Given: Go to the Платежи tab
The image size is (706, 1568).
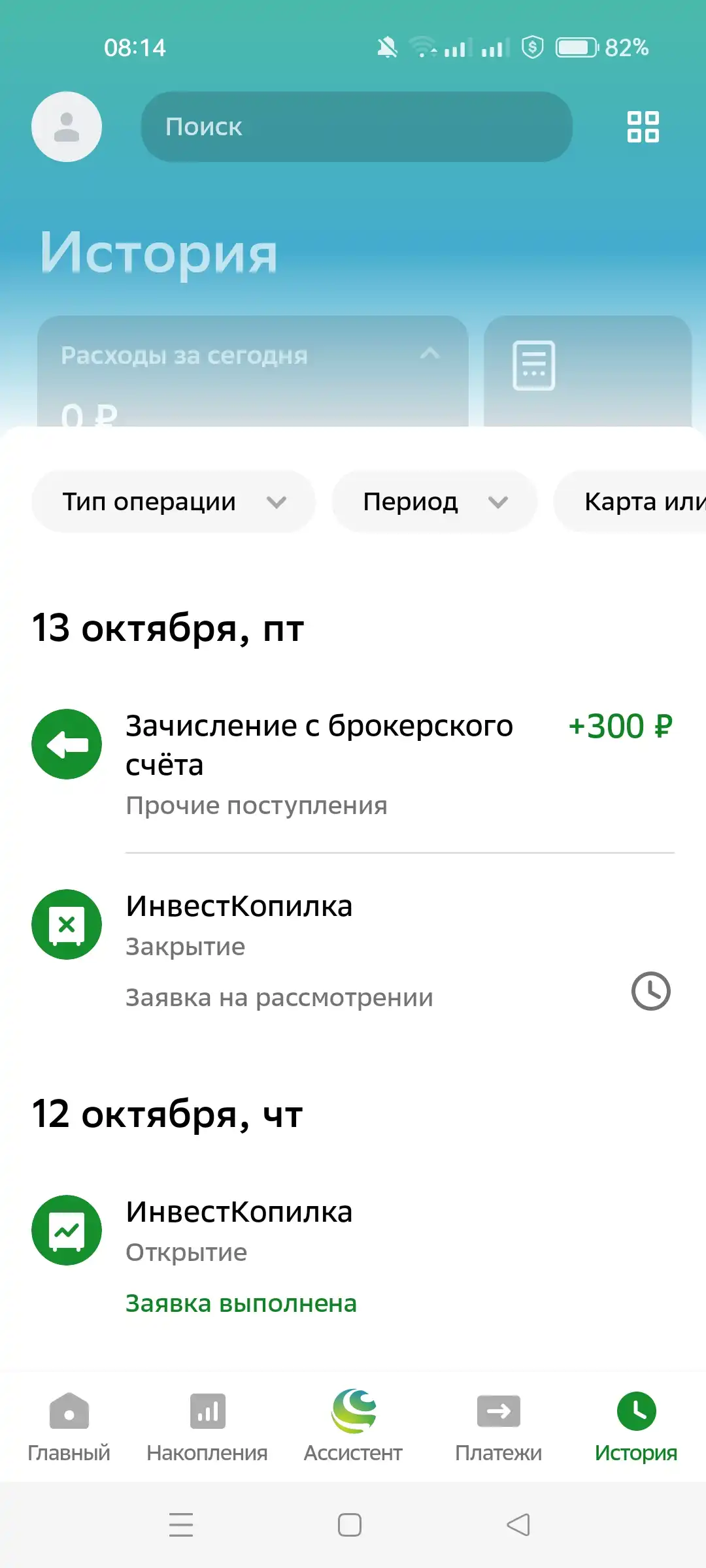Looking at the screenshot, I should [x=499, y=1428].
